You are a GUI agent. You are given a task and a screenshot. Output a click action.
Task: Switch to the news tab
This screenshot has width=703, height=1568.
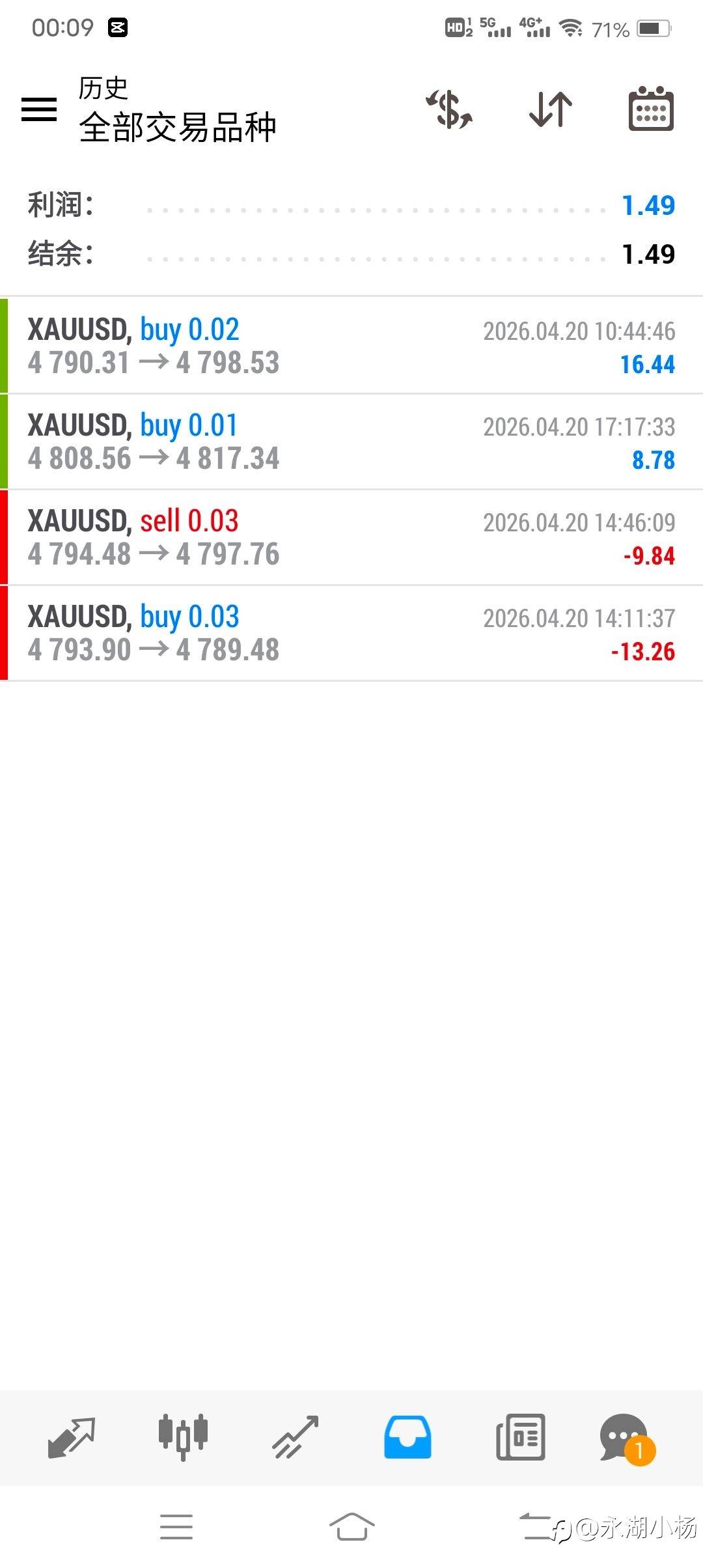tap(520, 1437)
